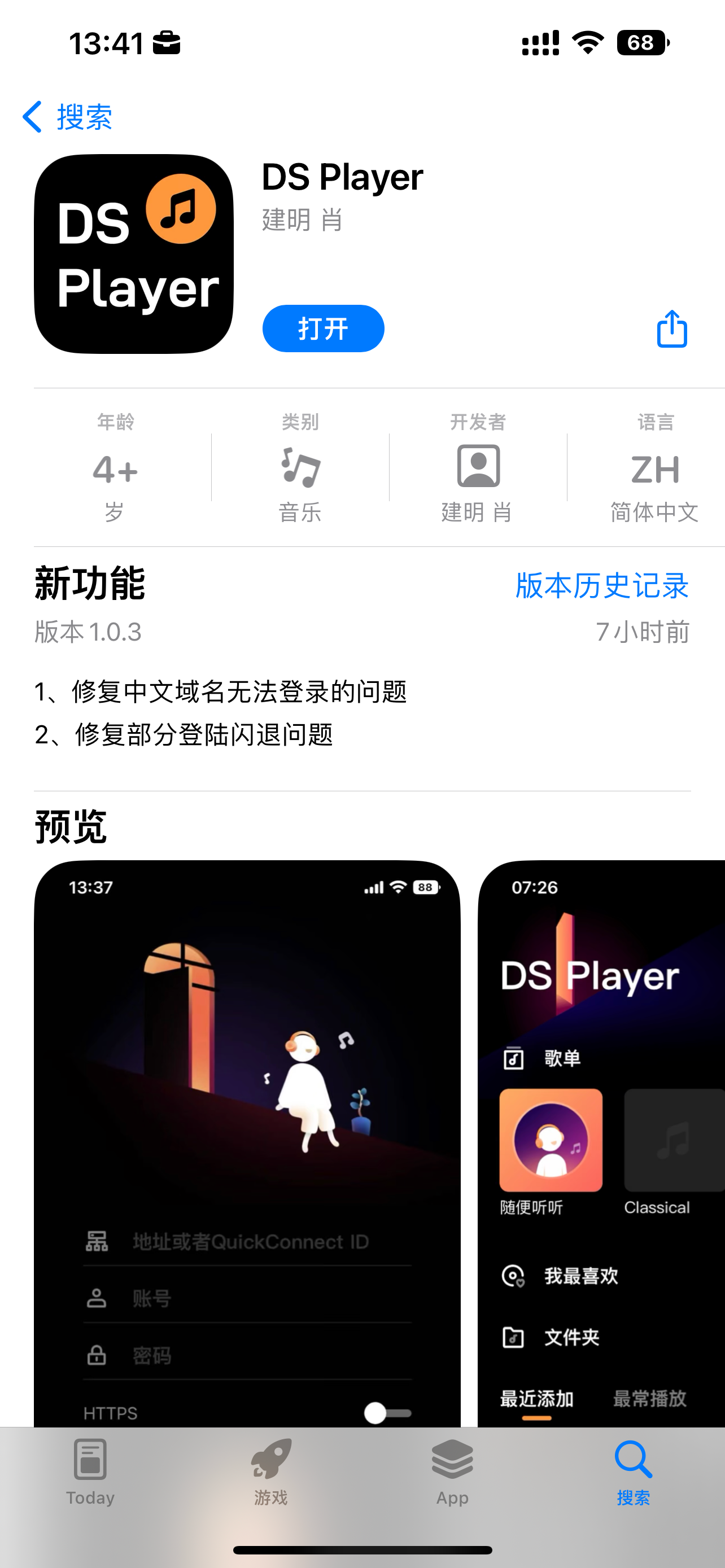This screenshot has height=1568, width=725.
Task: Toggle the HTTPS switch in the preview screenshot
Action: coord(387,1412)
